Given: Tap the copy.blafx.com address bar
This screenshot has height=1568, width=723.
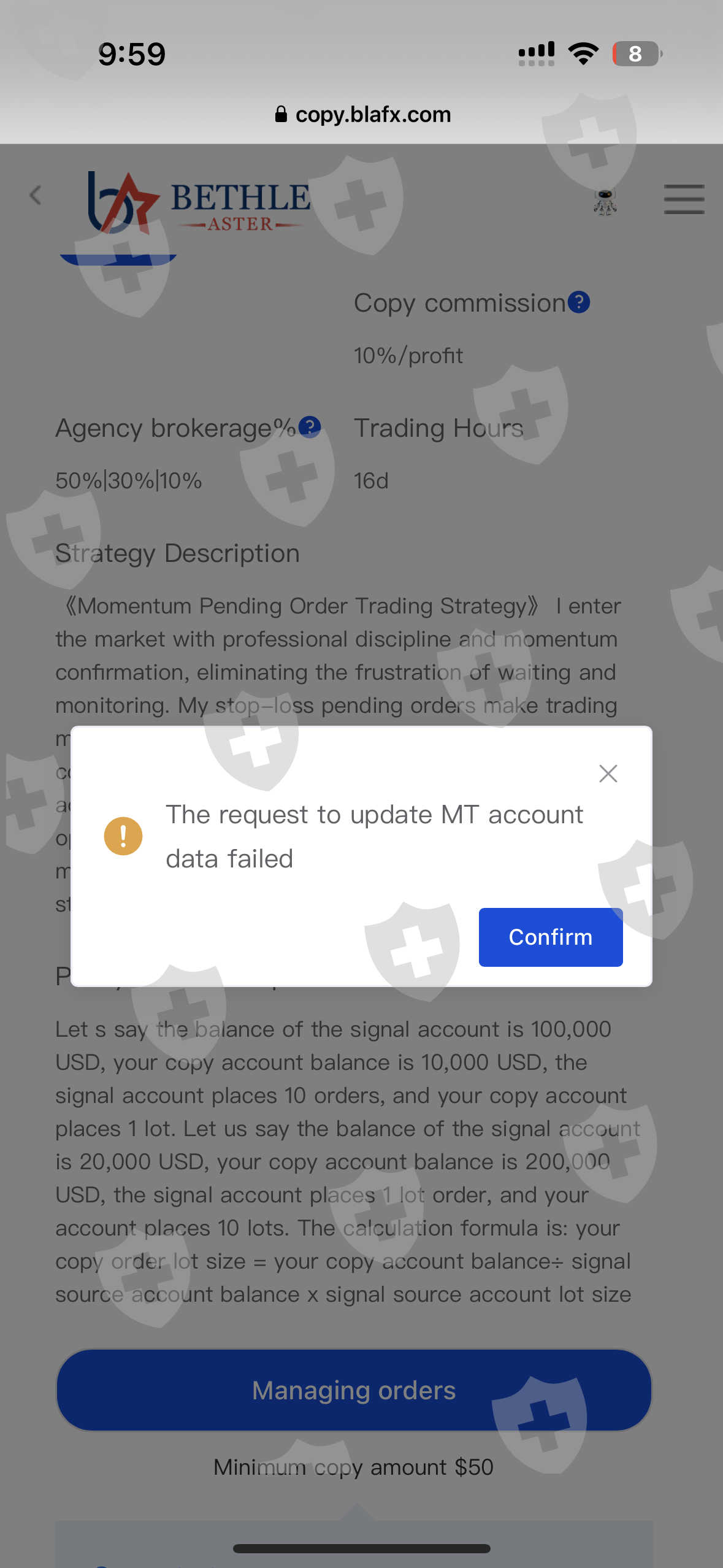Looking at the screenshot, I should point(362,114).
